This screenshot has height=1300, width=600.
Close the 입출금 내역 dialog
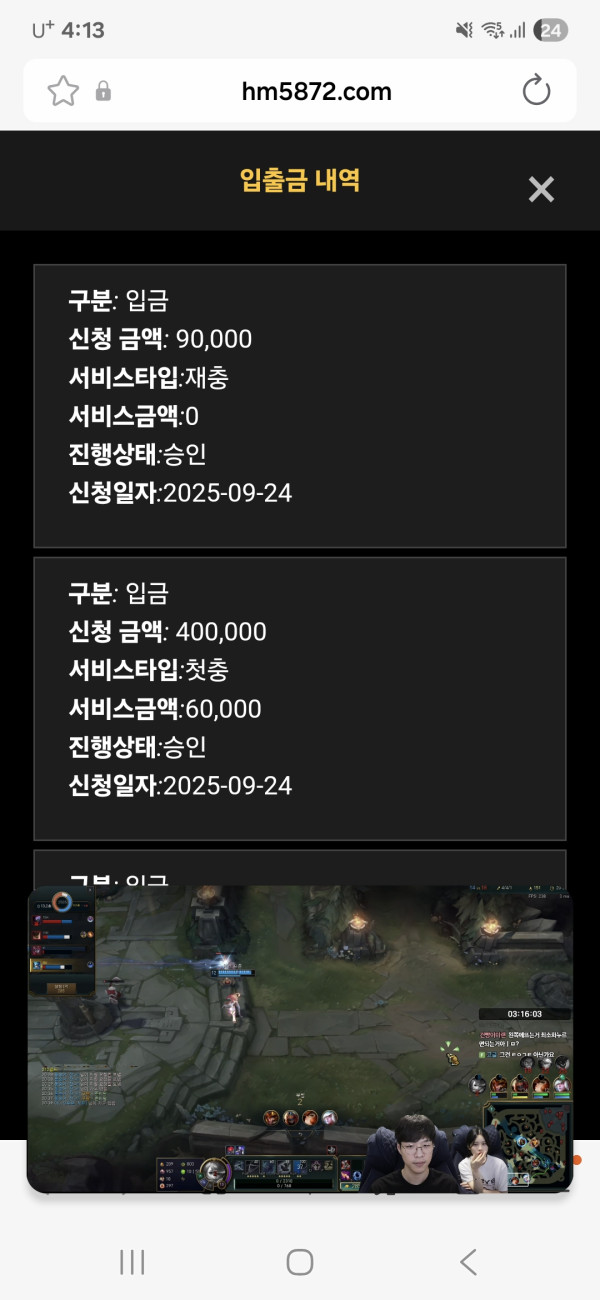pyautogui.click(x=541, y=189)
